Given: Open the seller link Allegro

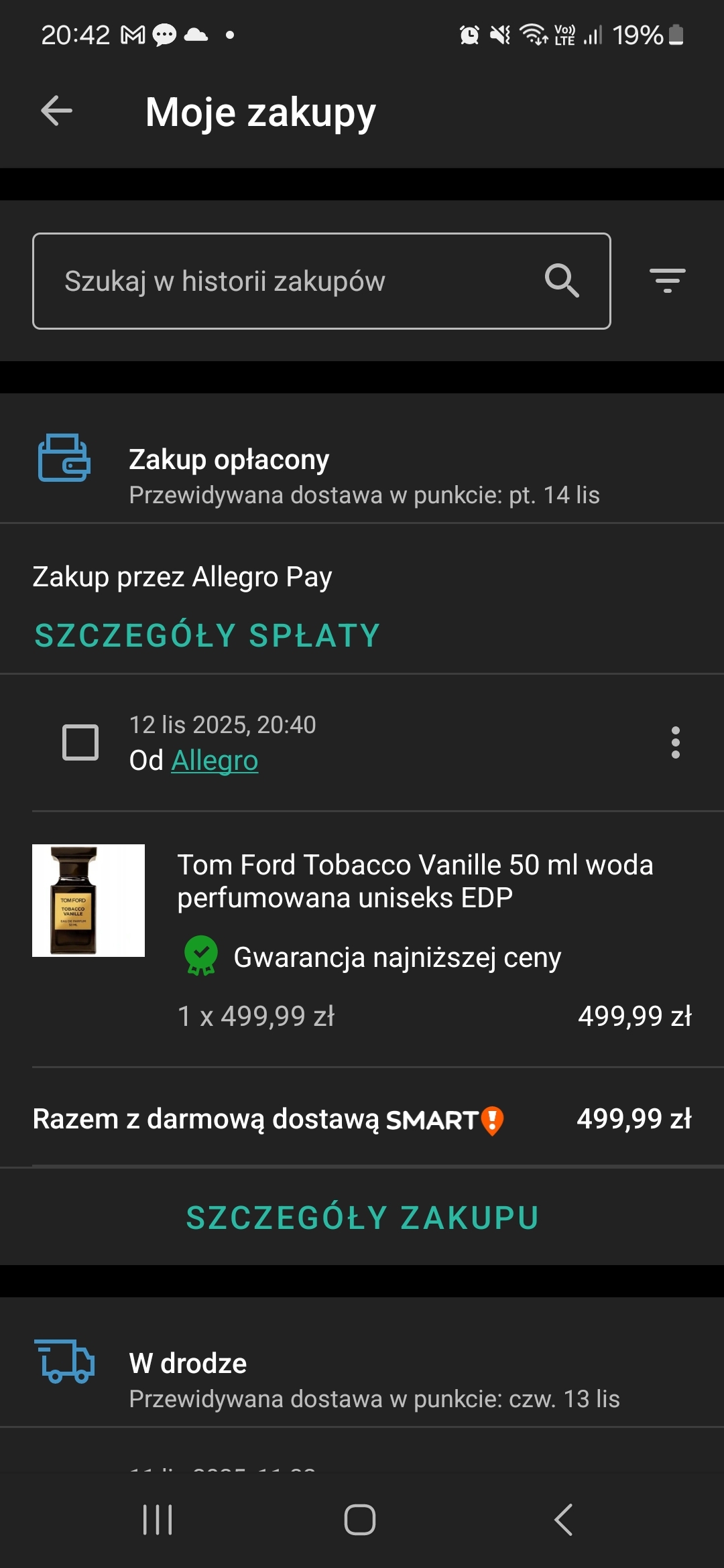Looking at the screenshot, I should point(215,761).
